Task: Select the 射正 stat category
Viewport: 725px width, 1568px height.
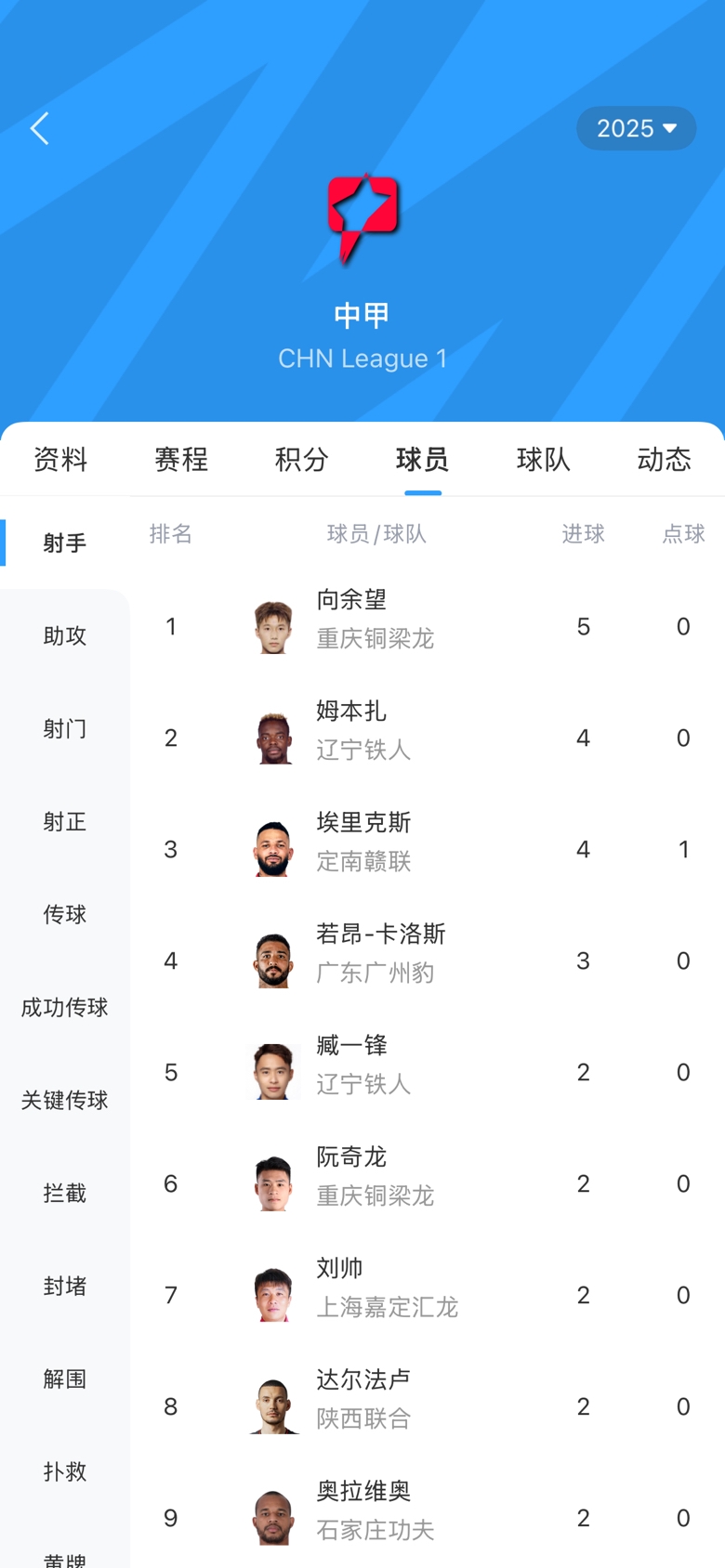Action: [x=65, y=821]
